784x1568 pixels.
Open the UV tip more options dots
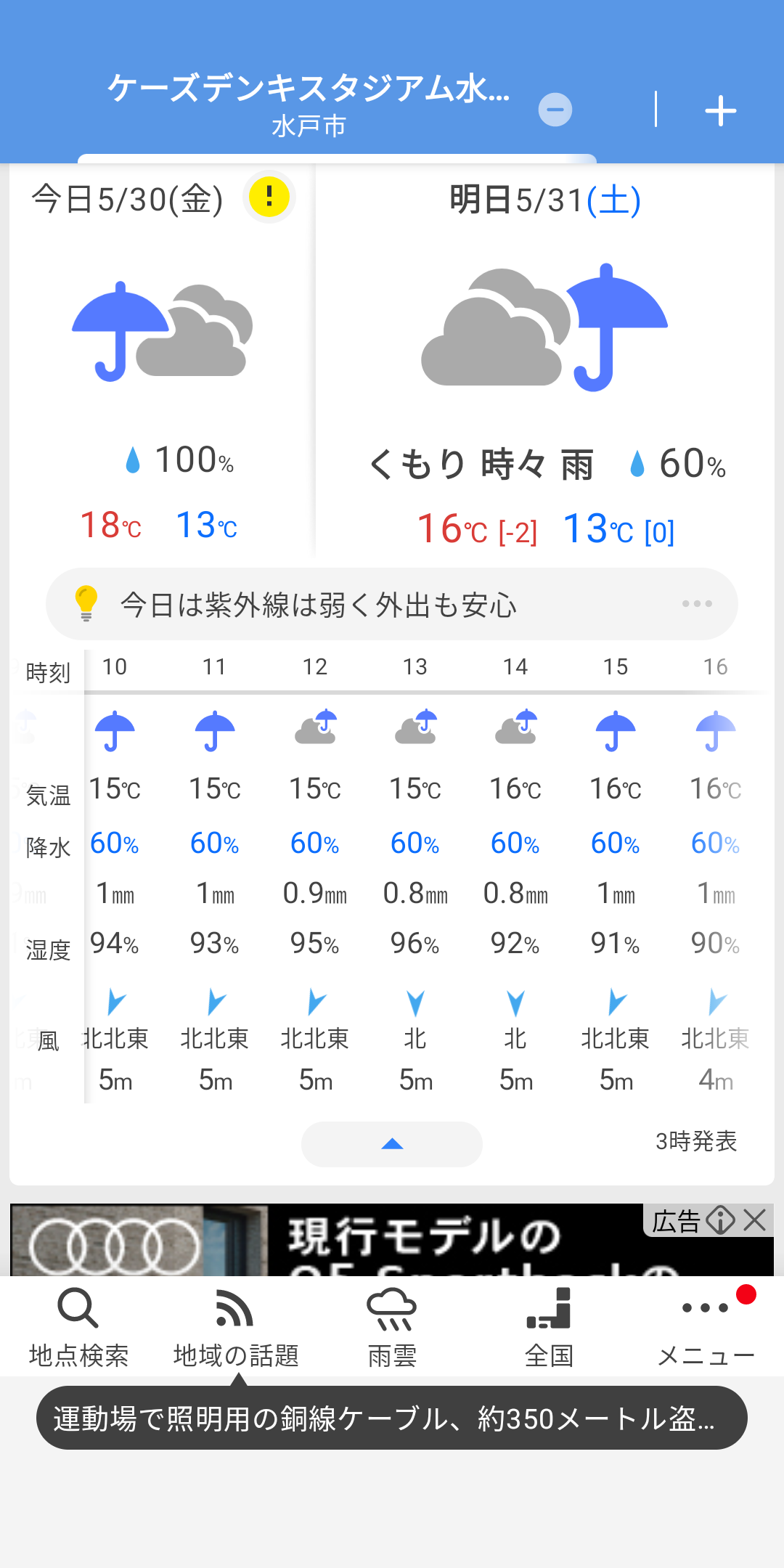click(x=697, y=604)
